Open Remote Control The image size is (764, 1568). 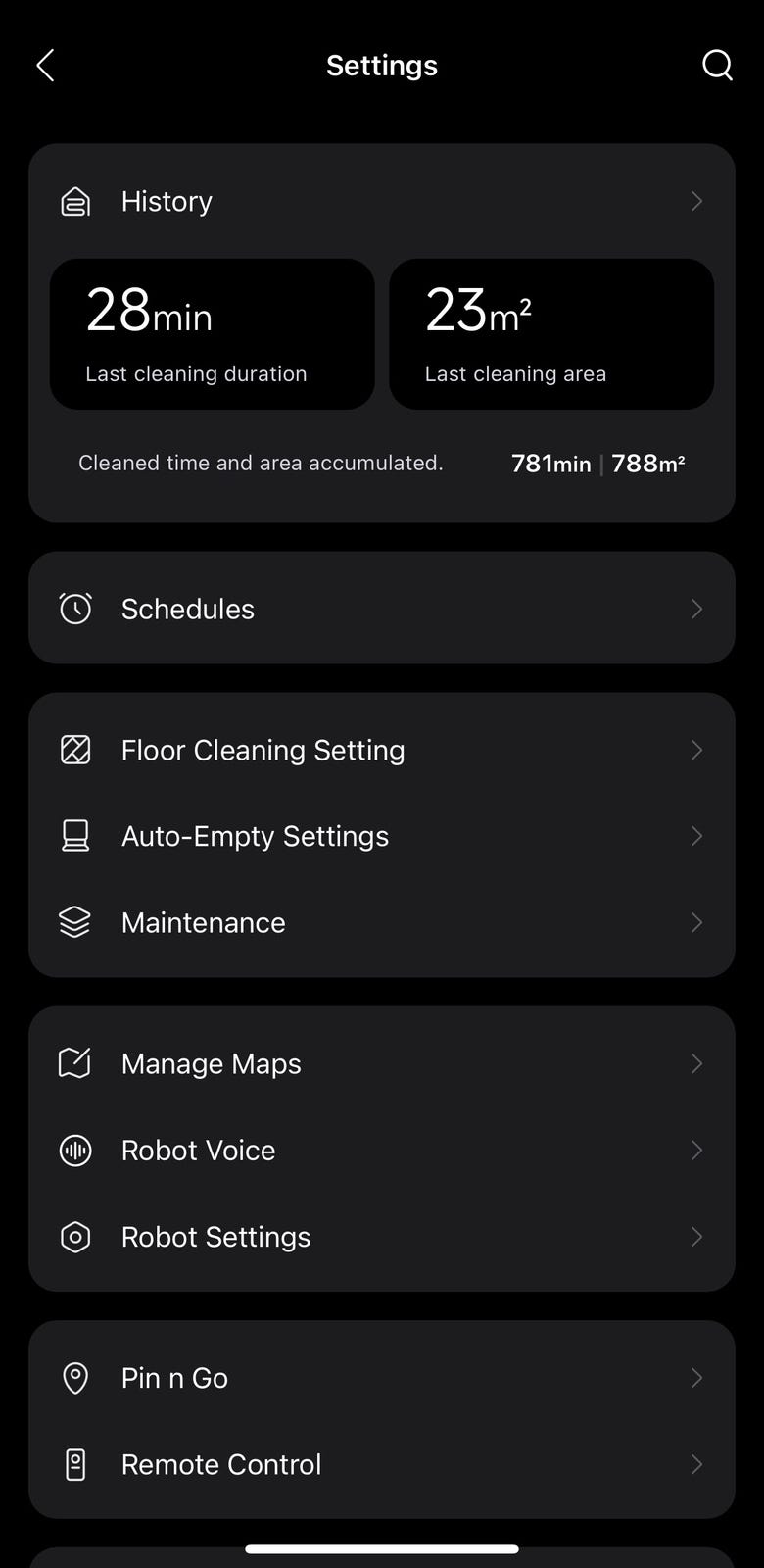click(x=382, y=1464)
